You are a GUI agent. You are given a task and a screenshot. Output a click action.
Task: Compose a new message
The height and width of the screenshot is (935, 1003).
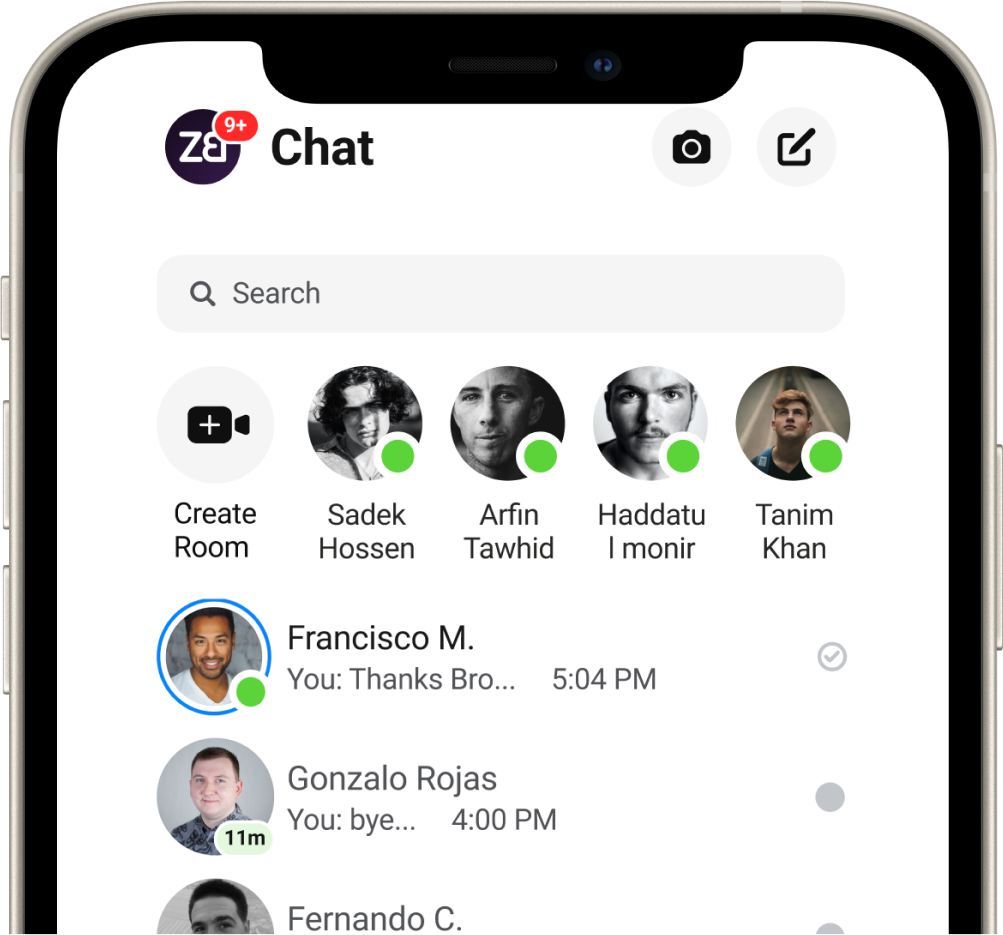(796, 149)
